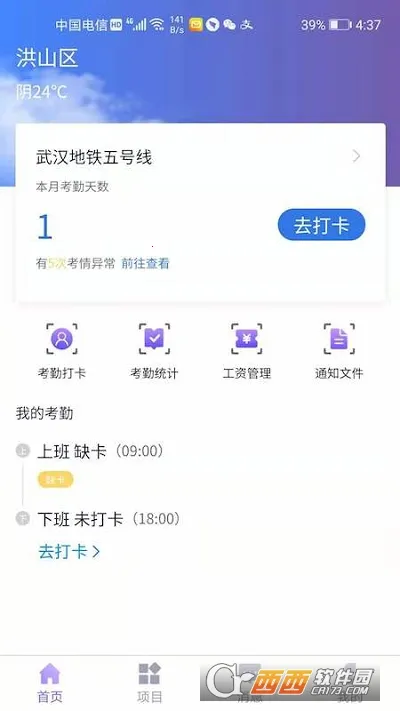Open 工资管理 shortcut

pyautogui.click(x=247, y=351)
